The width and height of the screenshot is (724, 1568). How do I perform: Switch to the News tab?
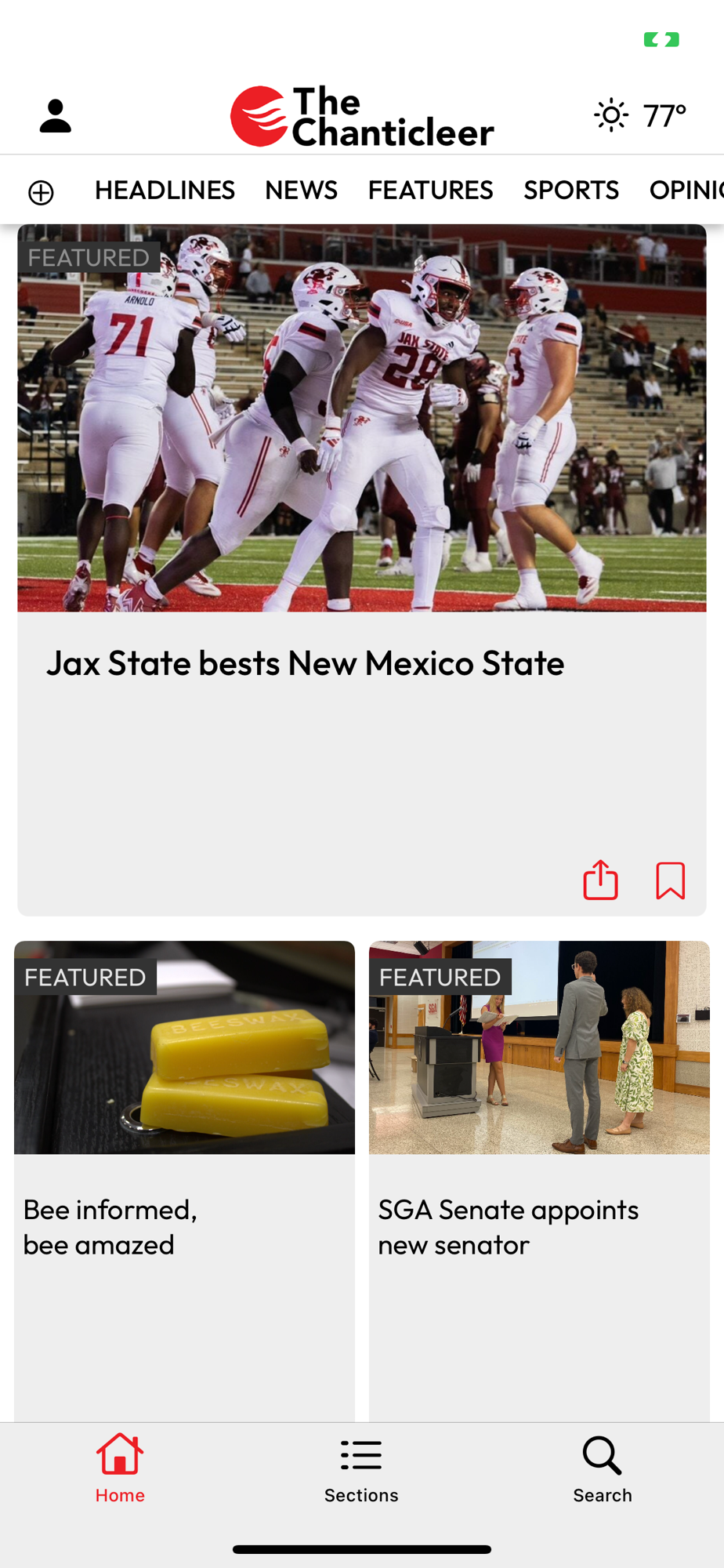tap(301, 190)
